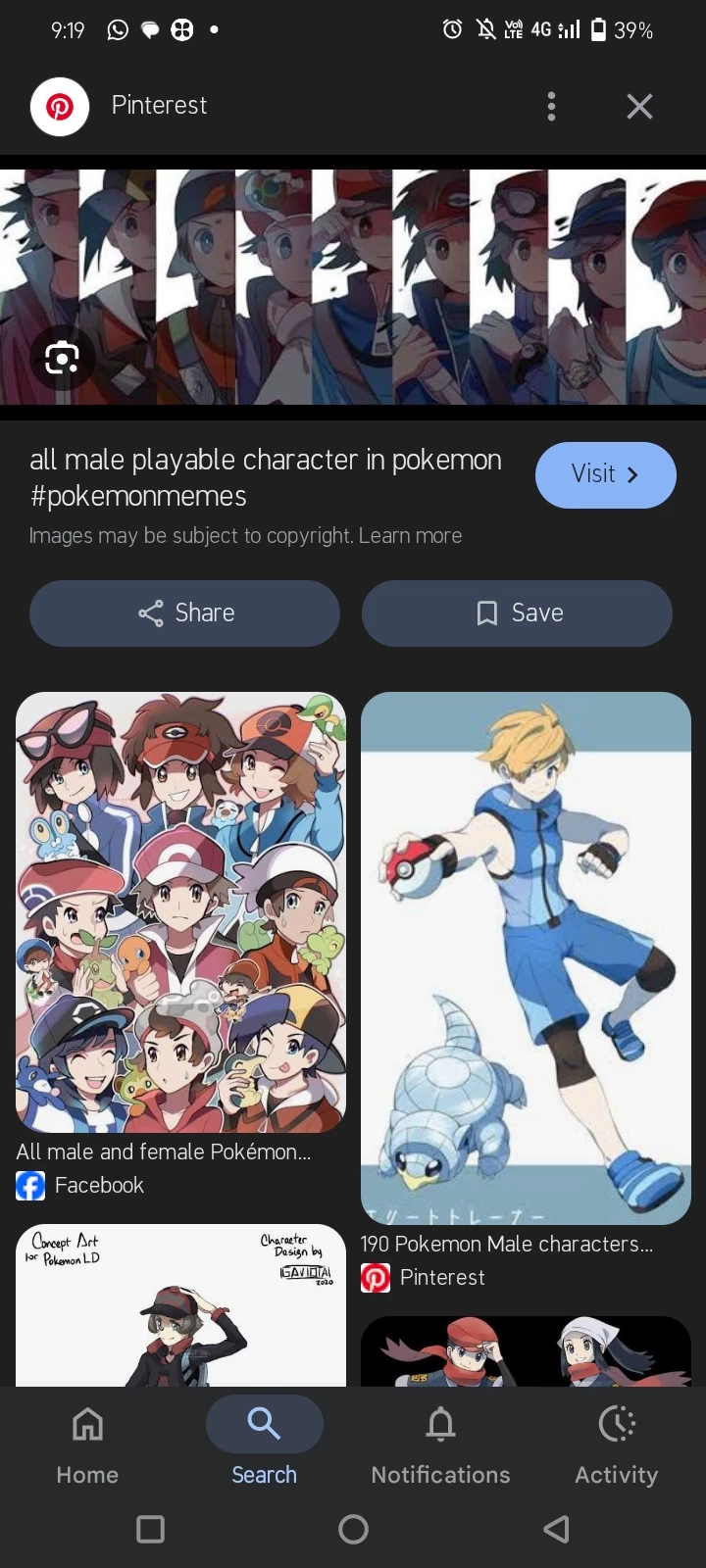Switch to the Search tab
706x1568 pixels.
(x=264, y=1442)
